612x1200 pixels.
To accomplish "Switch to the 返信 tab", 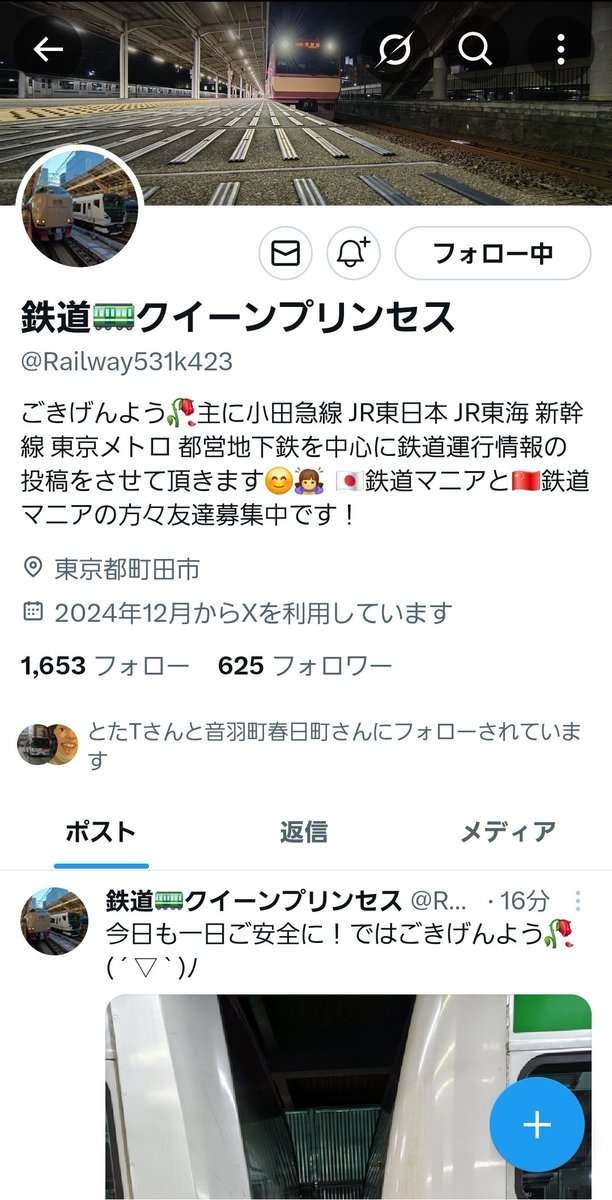I will pyautogui.click(x=303, y=831).
